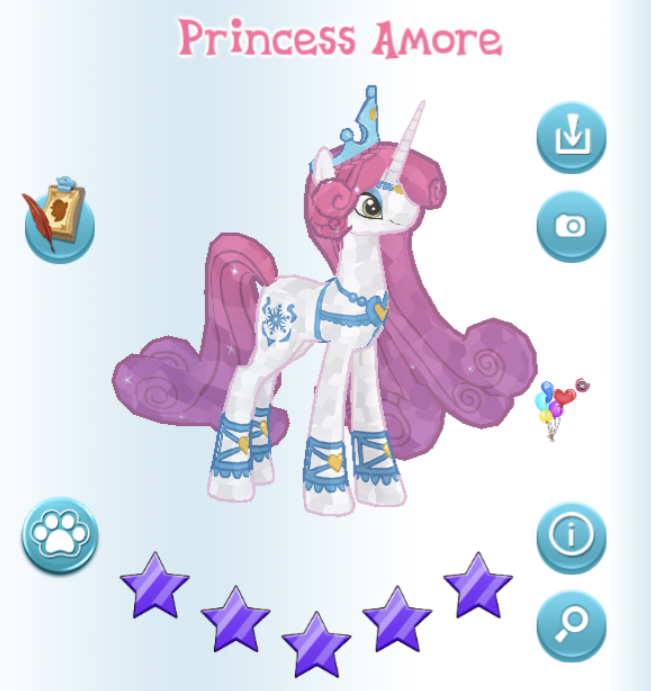Open the paw print button
This screenshot has height=691, width=651.
(59, 536)
